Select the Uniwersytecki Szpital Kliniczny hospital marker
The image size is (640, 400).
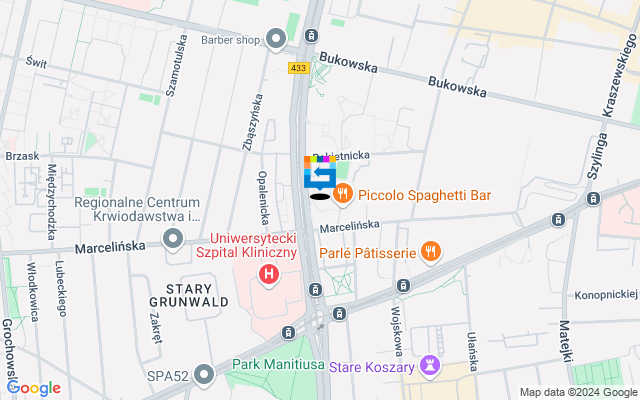click(267, 274)
